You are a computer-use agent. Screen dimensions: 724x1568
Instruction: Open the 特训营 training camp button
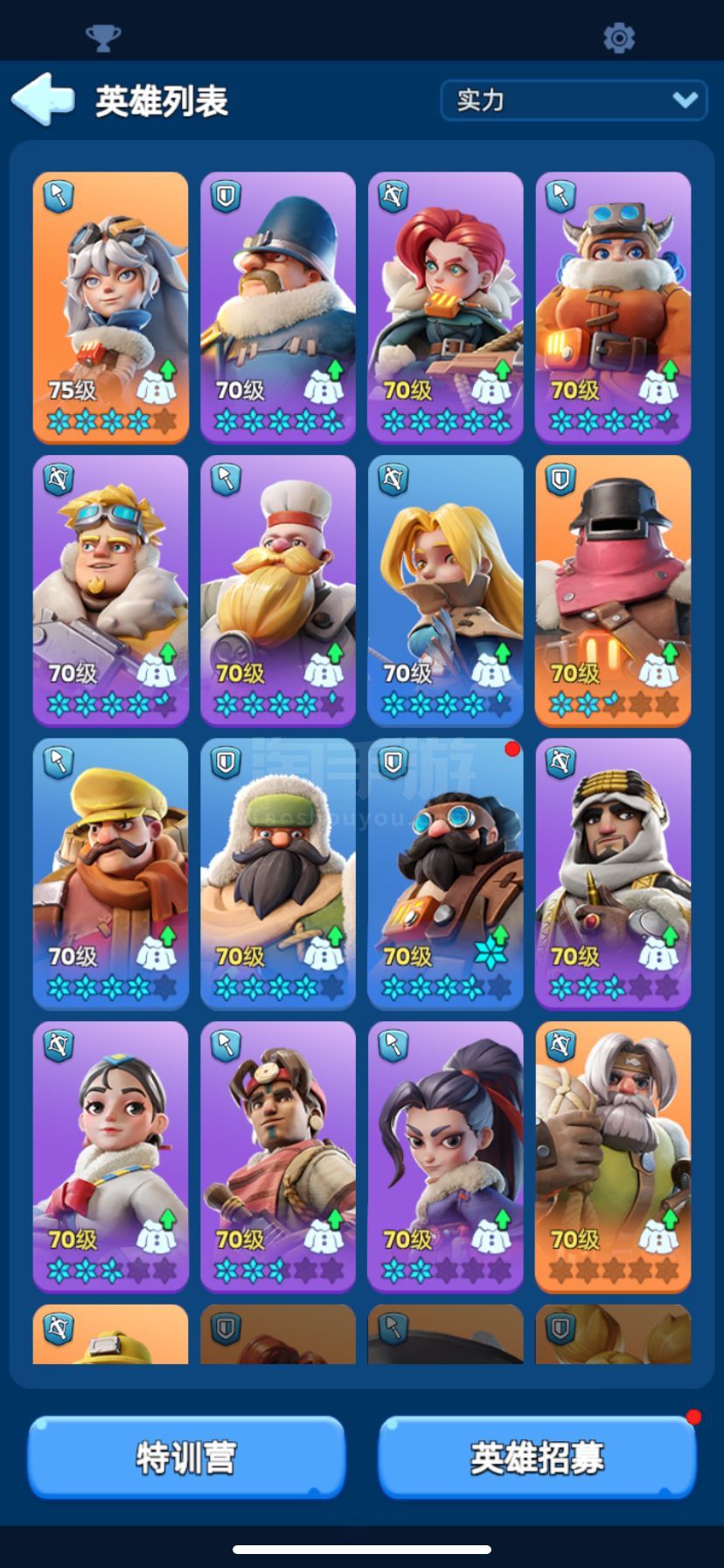186,1457
